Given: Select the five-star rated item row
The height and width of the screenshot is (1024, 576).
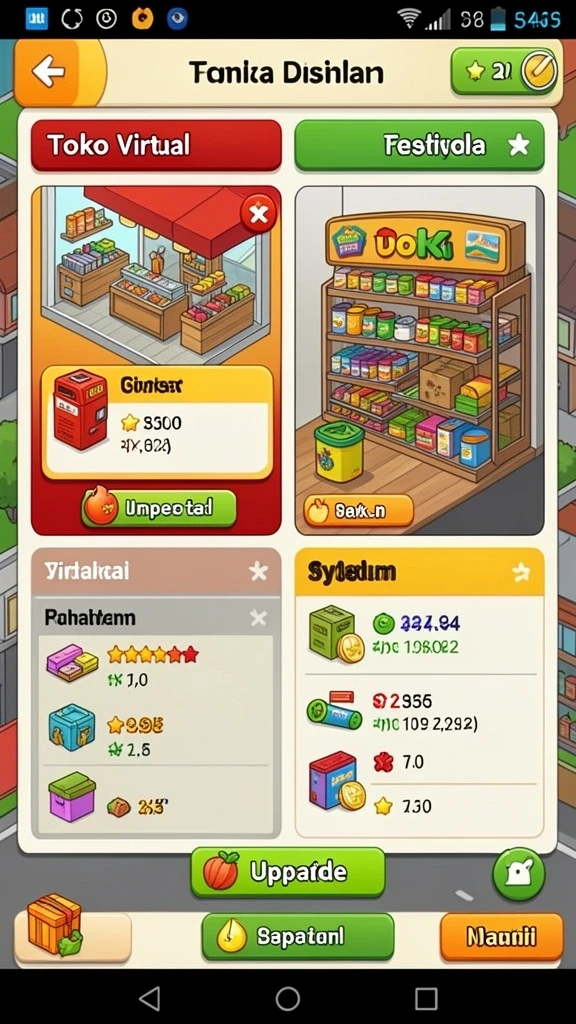Looking at the screenshot, I should point(155,664).
